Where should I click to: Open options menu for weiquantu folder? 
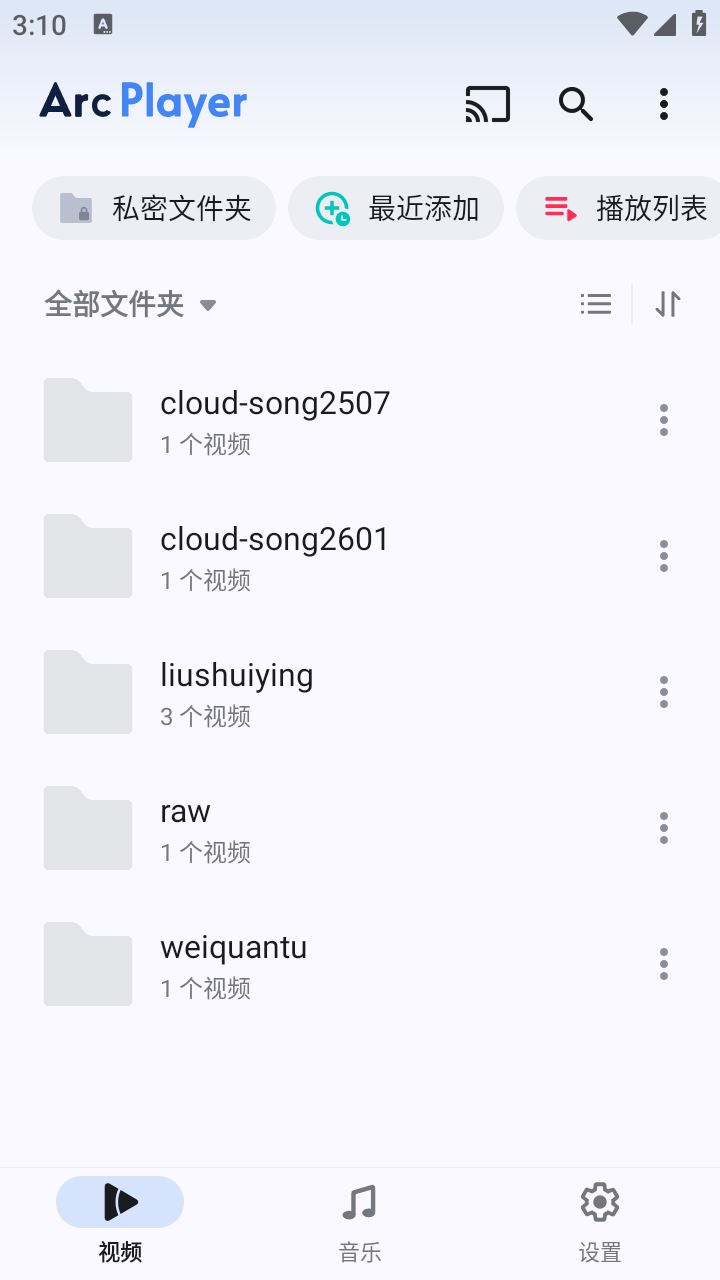(663, 963)
